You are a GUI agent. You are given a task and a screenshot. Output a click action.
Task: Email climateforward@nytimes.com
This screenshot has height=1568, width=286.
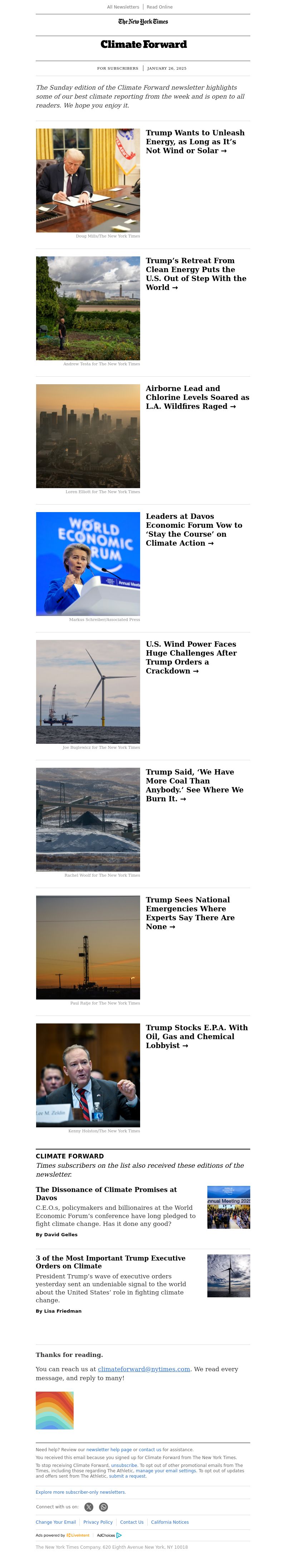(144, 1369)
